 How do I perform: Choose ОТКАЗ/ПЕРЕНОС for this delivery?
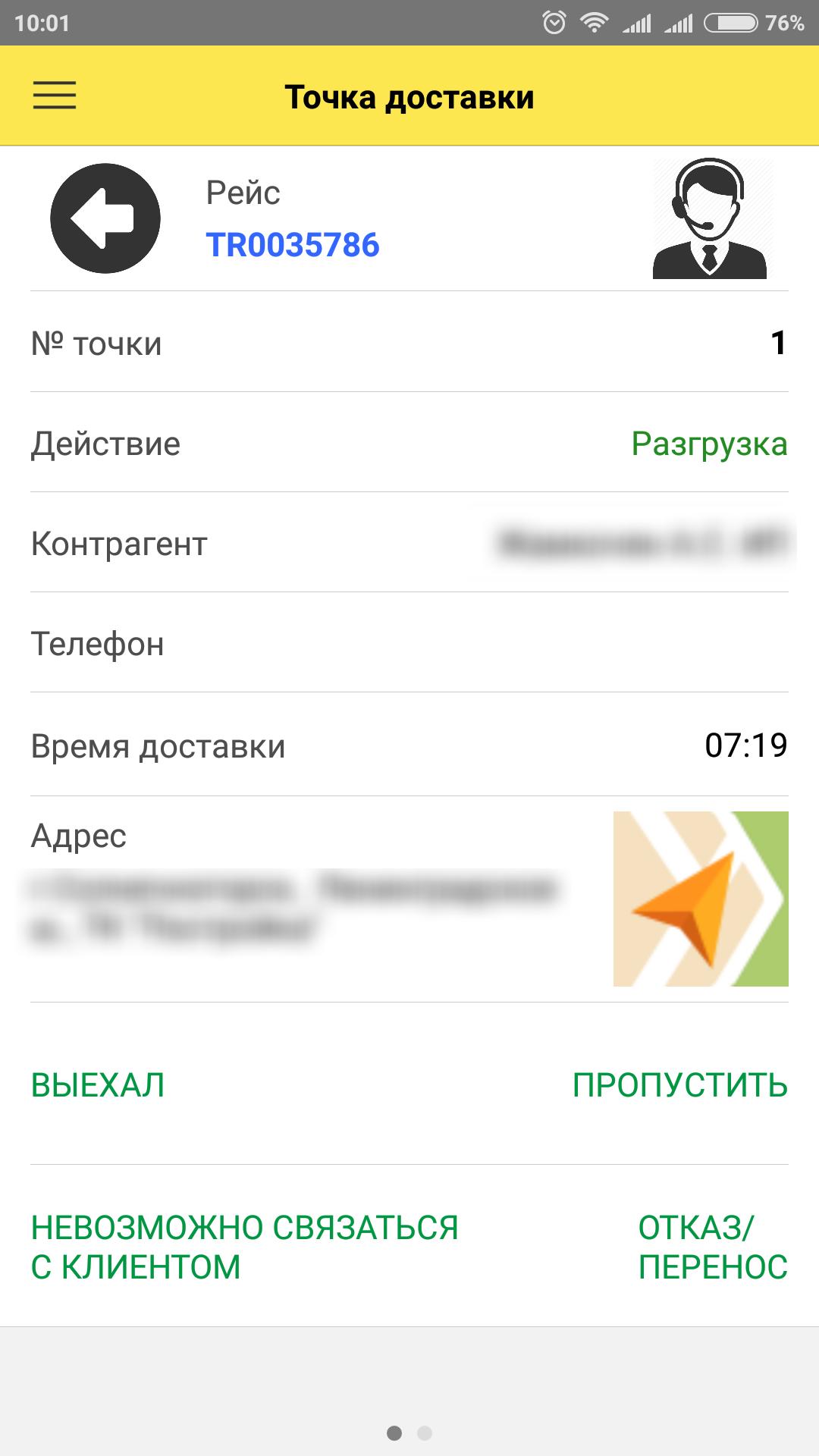click(712, 1247)
